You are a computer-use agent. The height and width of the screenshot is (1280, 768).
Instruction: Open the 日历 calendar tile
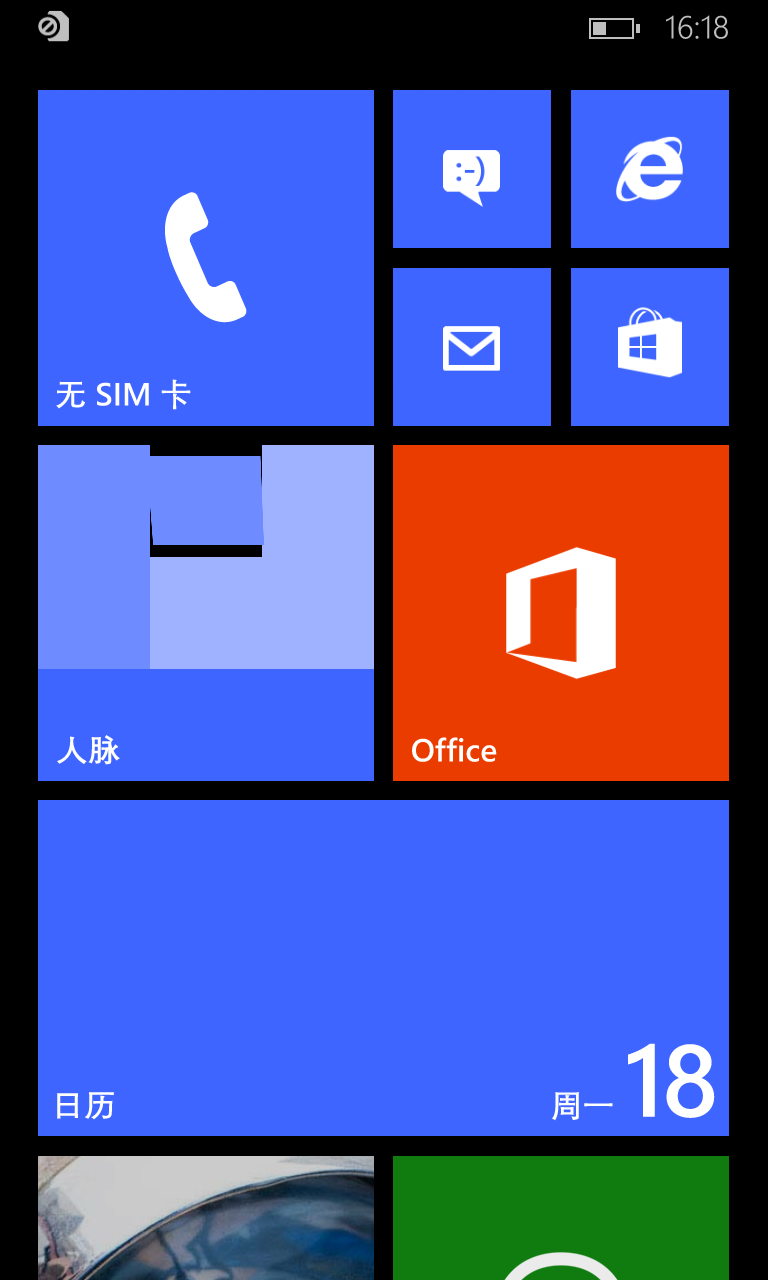(x=383, y=968)
